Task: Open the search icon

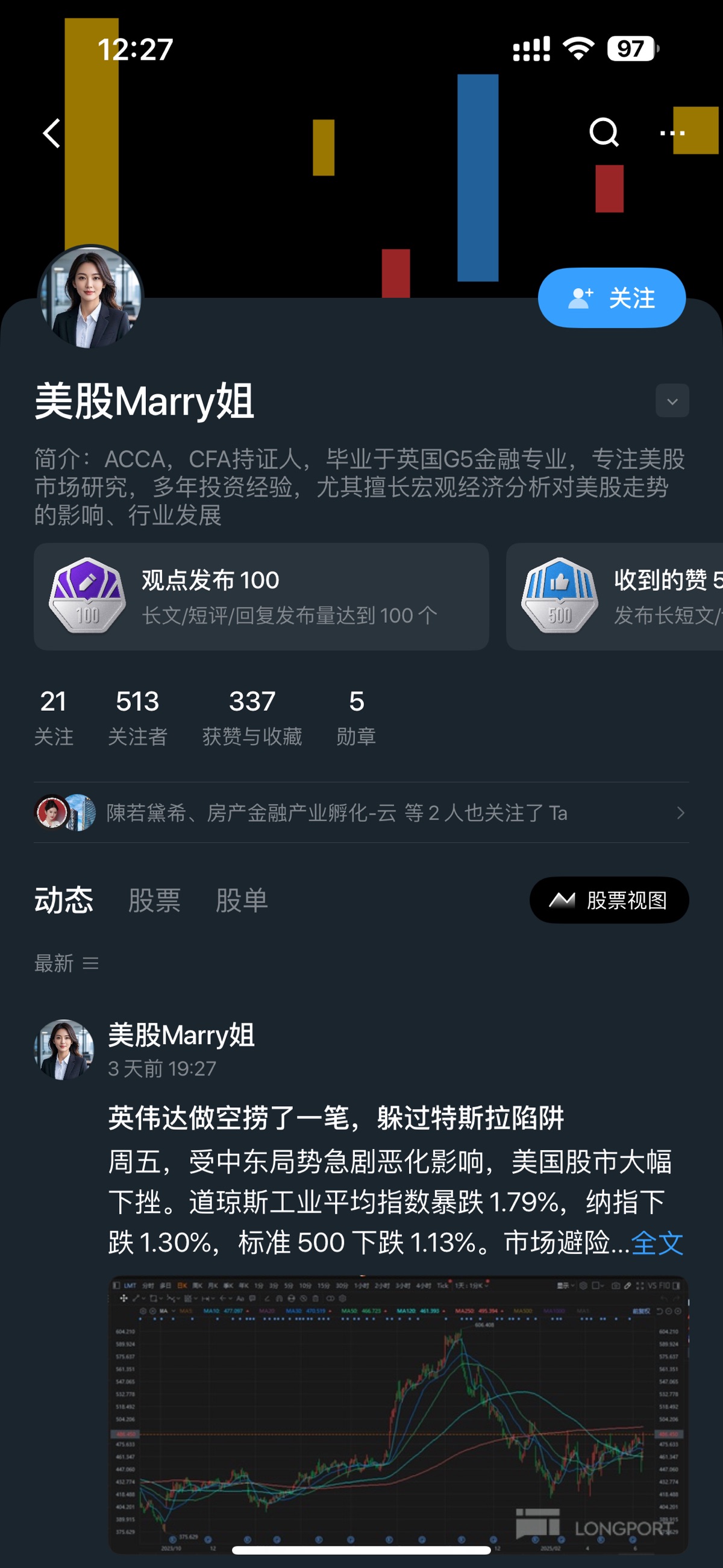Action: pyautogui.click(x=603, y=132)
